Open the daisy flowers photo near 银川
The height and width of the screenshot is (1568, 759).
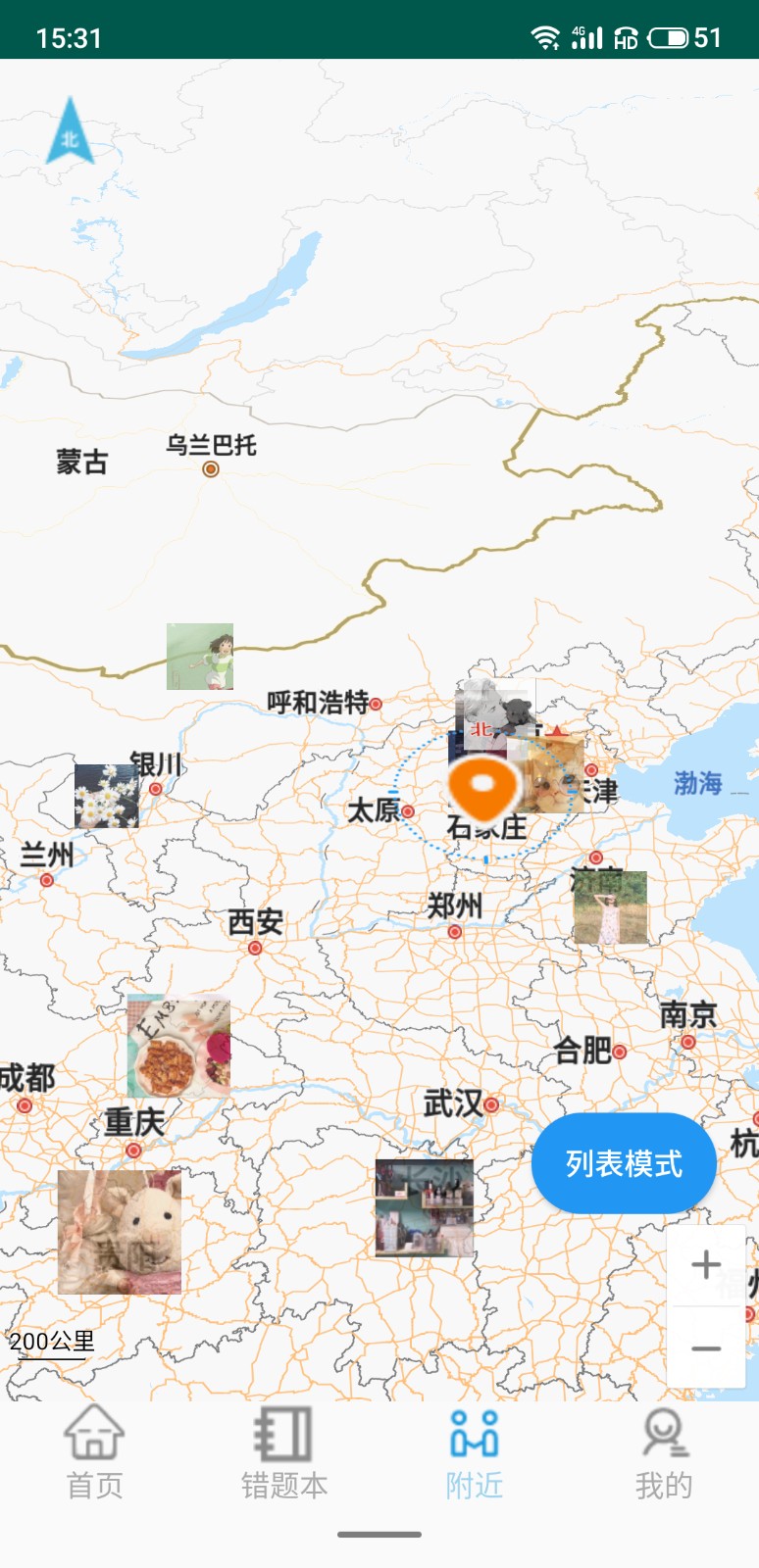(x=106, y=796)
